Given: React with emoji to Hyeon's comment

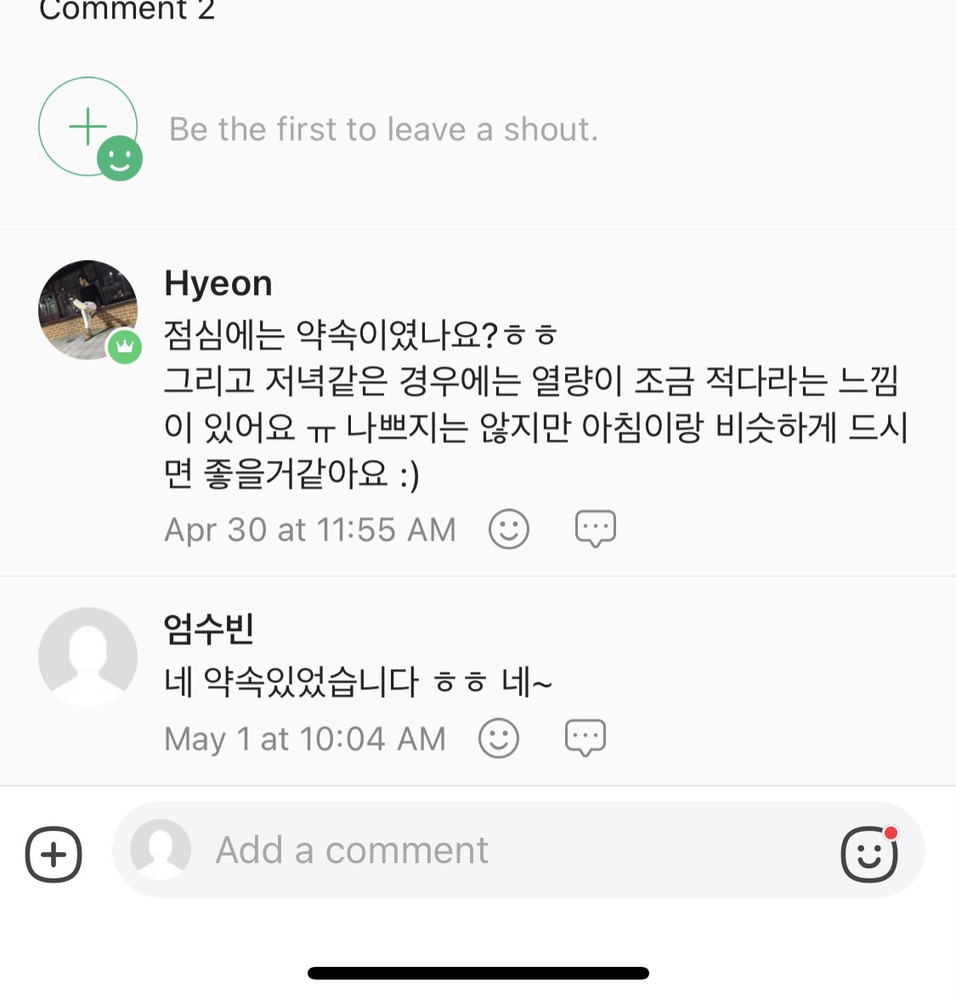Looking at the screenshot, I should point(508,529).
